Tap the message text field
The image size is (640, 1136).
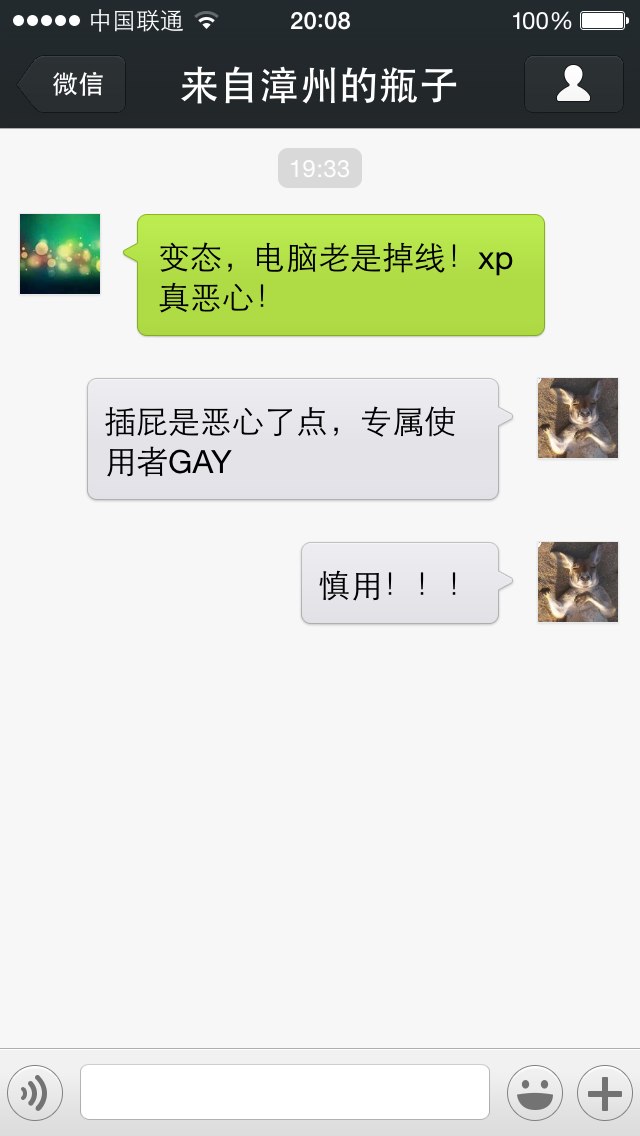tap(285, 1092)
